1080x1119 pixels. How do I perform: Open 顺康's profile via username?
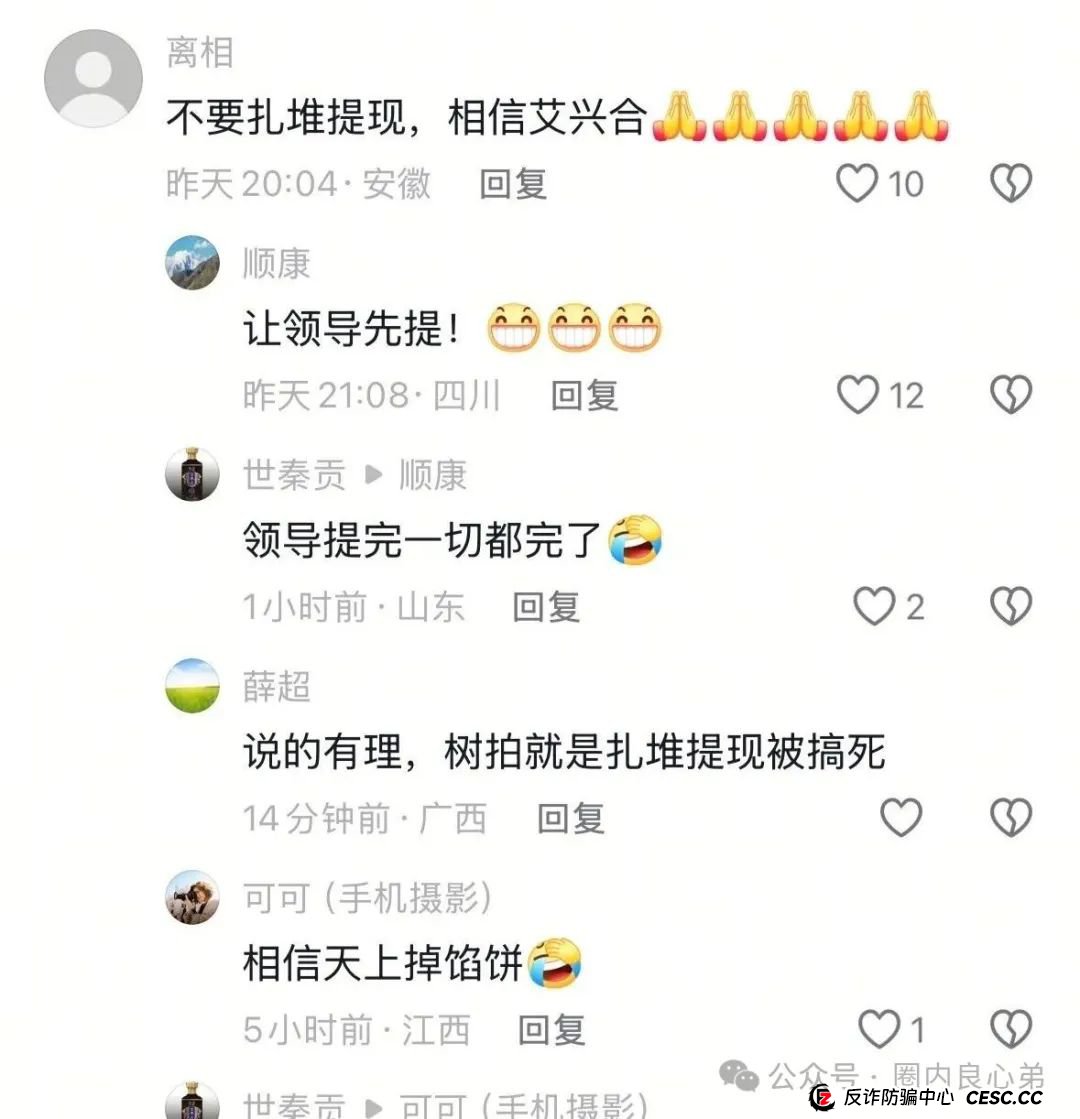[x=277, y=263]
